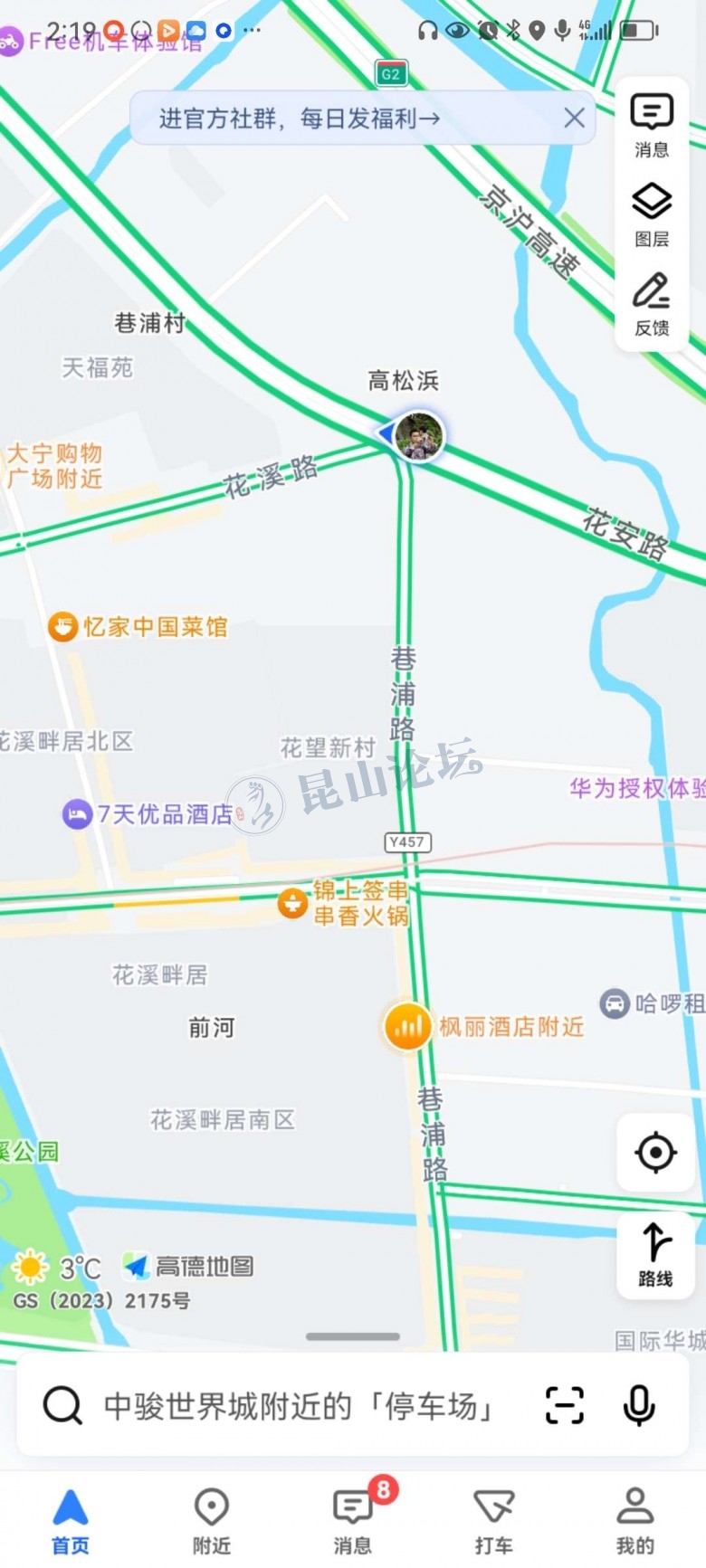Select the 7天优品酒店 hotel marker
This screenshot has width=706, height=1568.
point(77,814)
